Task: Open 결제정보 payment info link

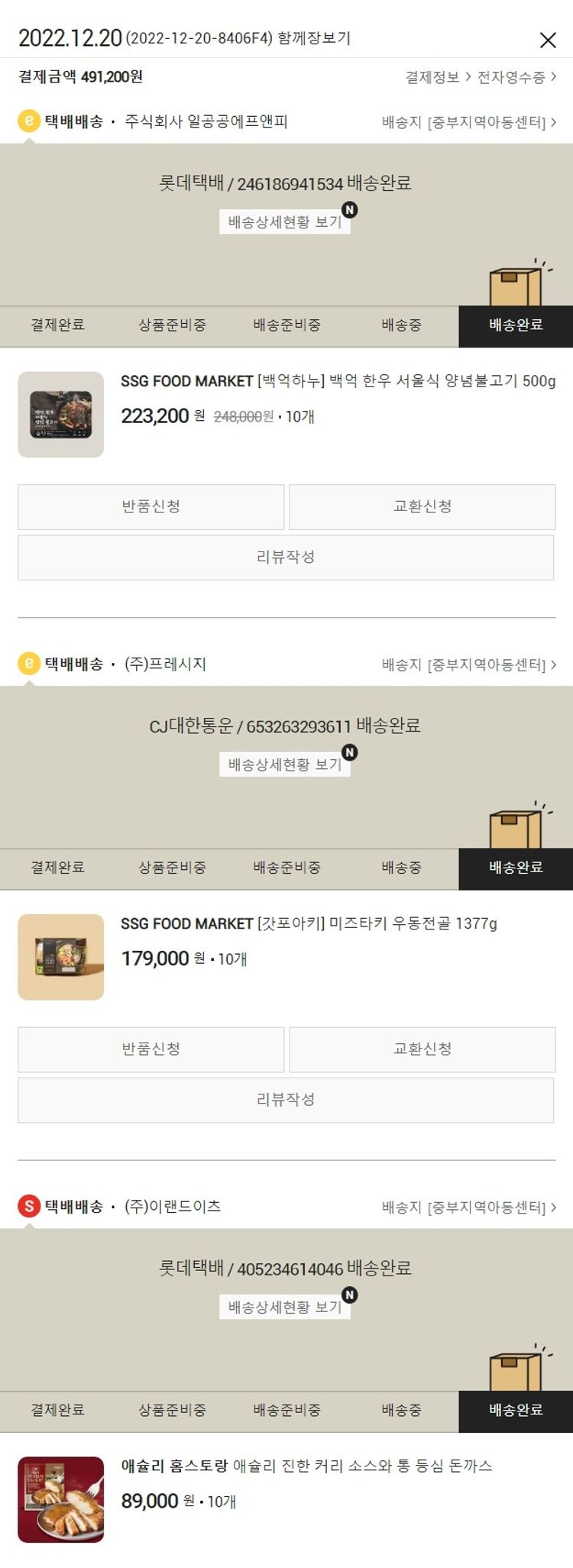Action: (437, 77)
